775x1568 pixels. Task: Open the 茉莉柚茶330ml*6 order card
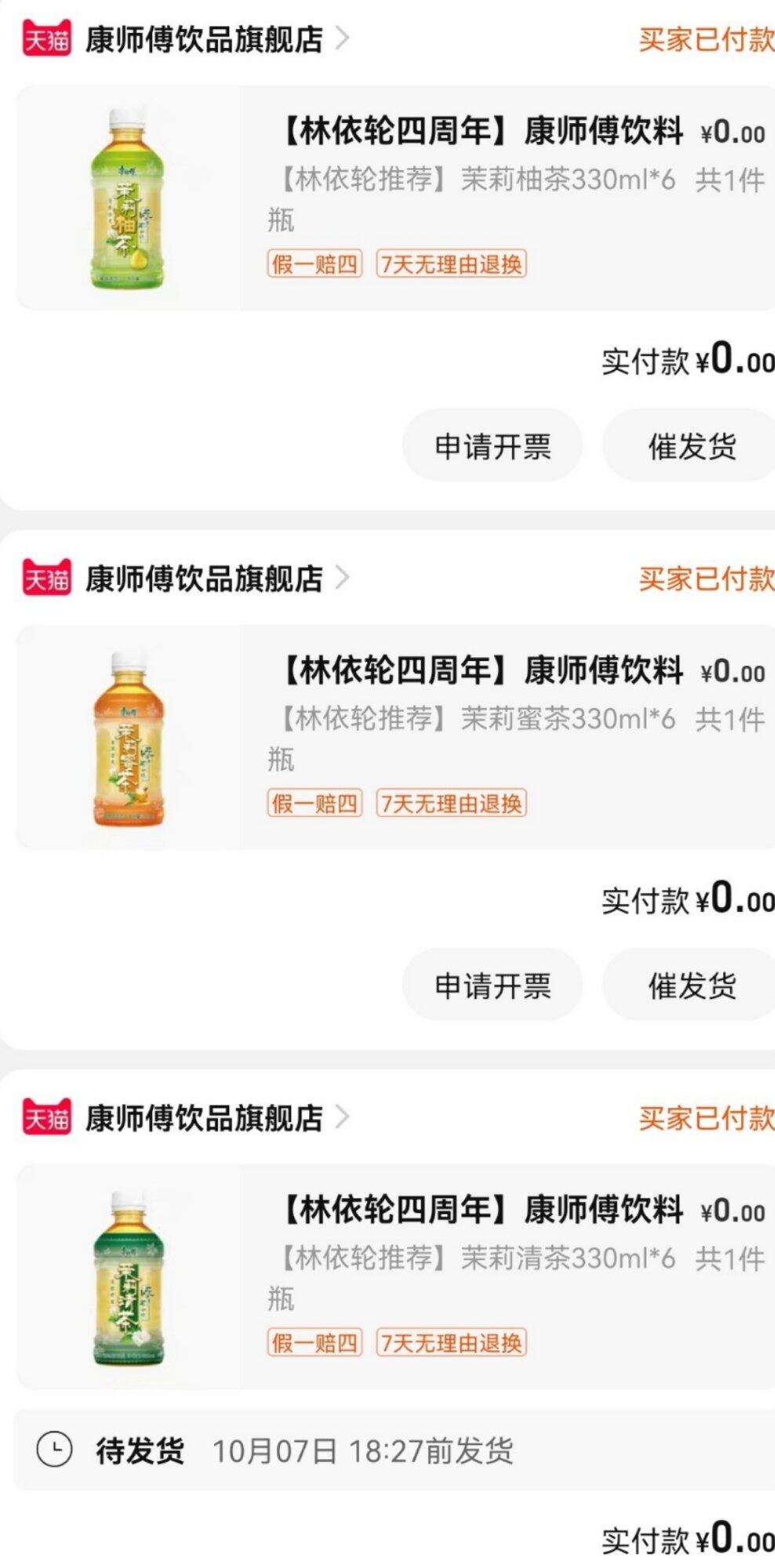471,198
